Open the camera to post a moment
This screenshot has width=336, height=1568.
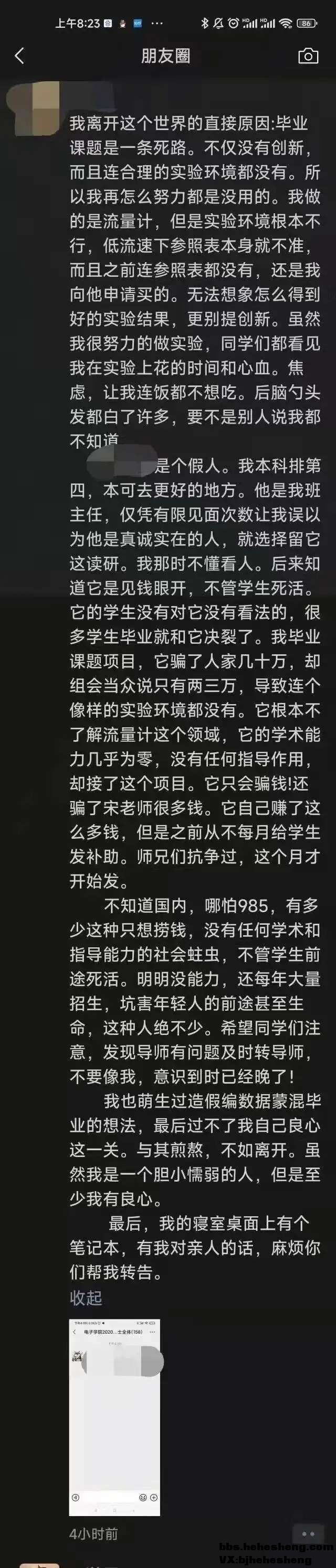tap(308, 57)
